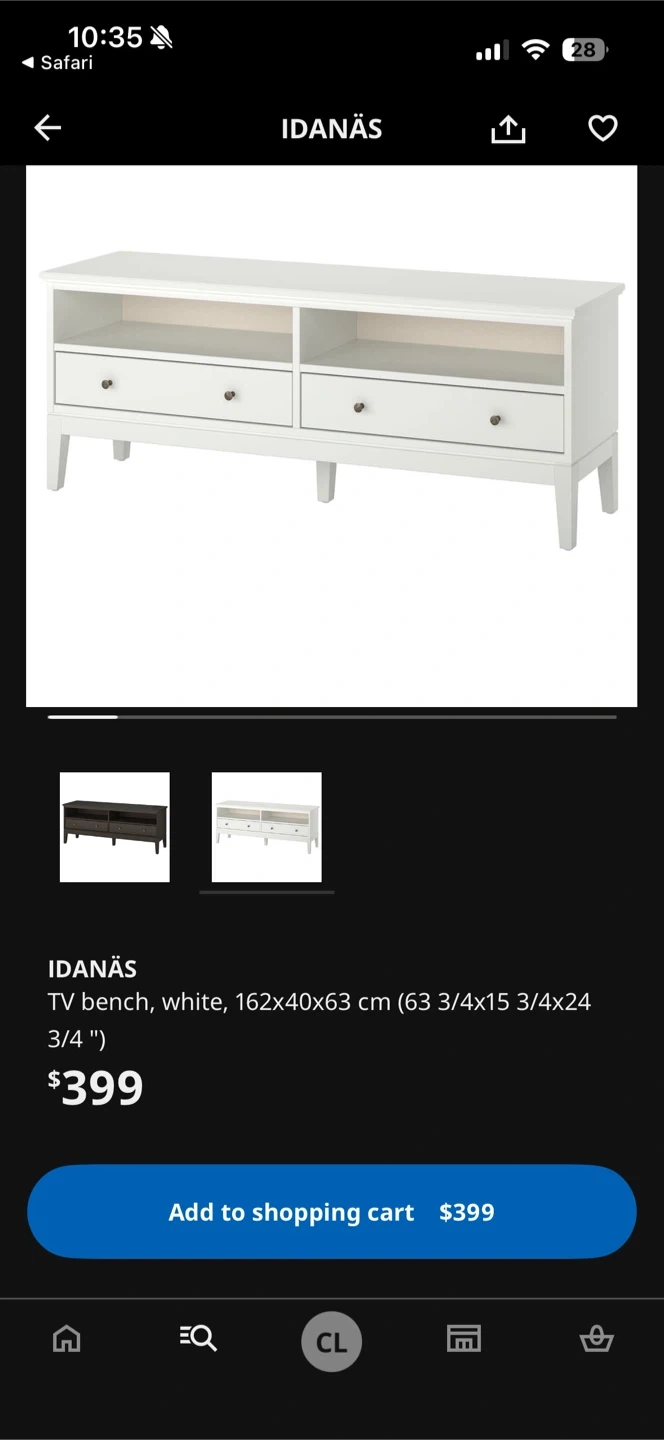Select the dark brown TV bench variant
Screen dimensions: 664x1440
(x=115, y=827)
